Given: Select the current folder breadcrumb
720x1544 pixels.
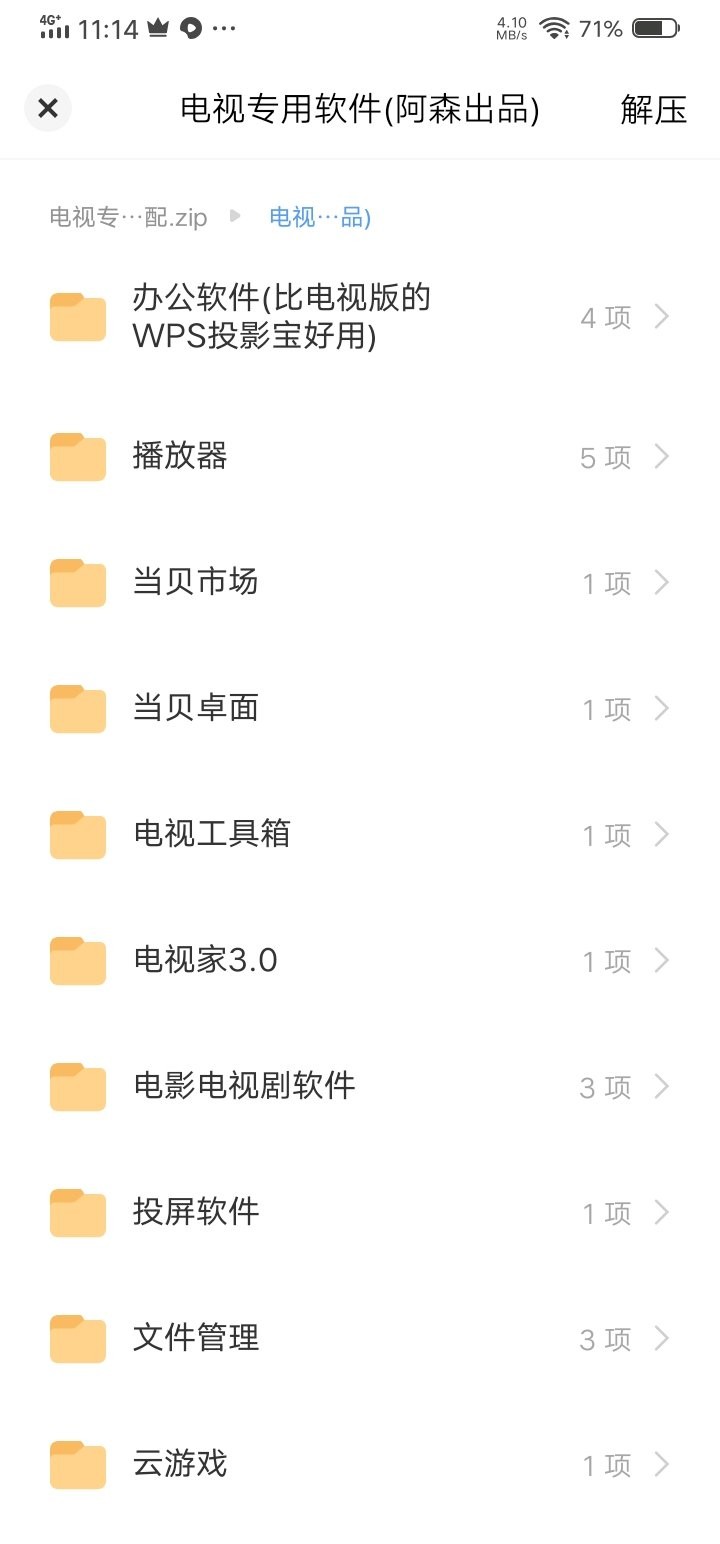Looking at the screenshot, I should coord(318,216).
